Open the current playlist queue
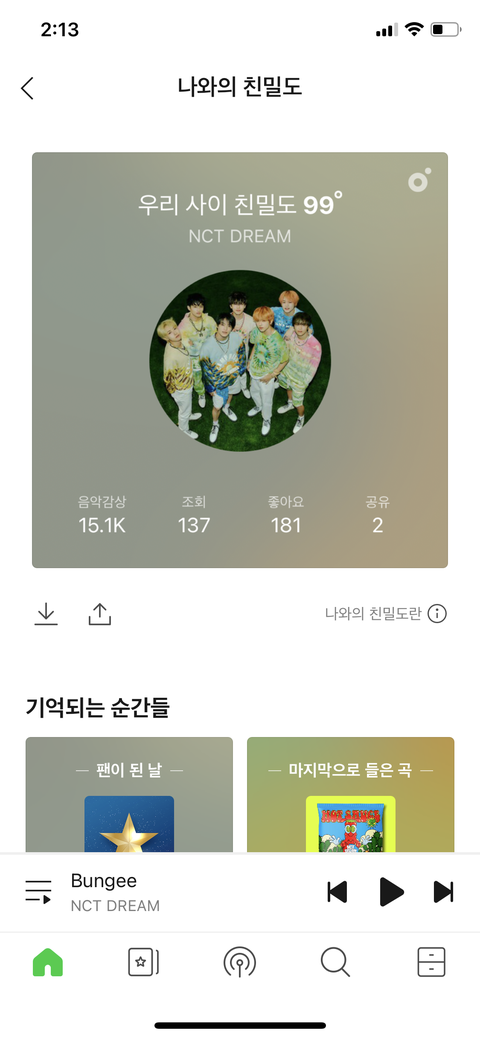Image resolution: width=480 pixels, height=1039 pixels. point(38,892)
